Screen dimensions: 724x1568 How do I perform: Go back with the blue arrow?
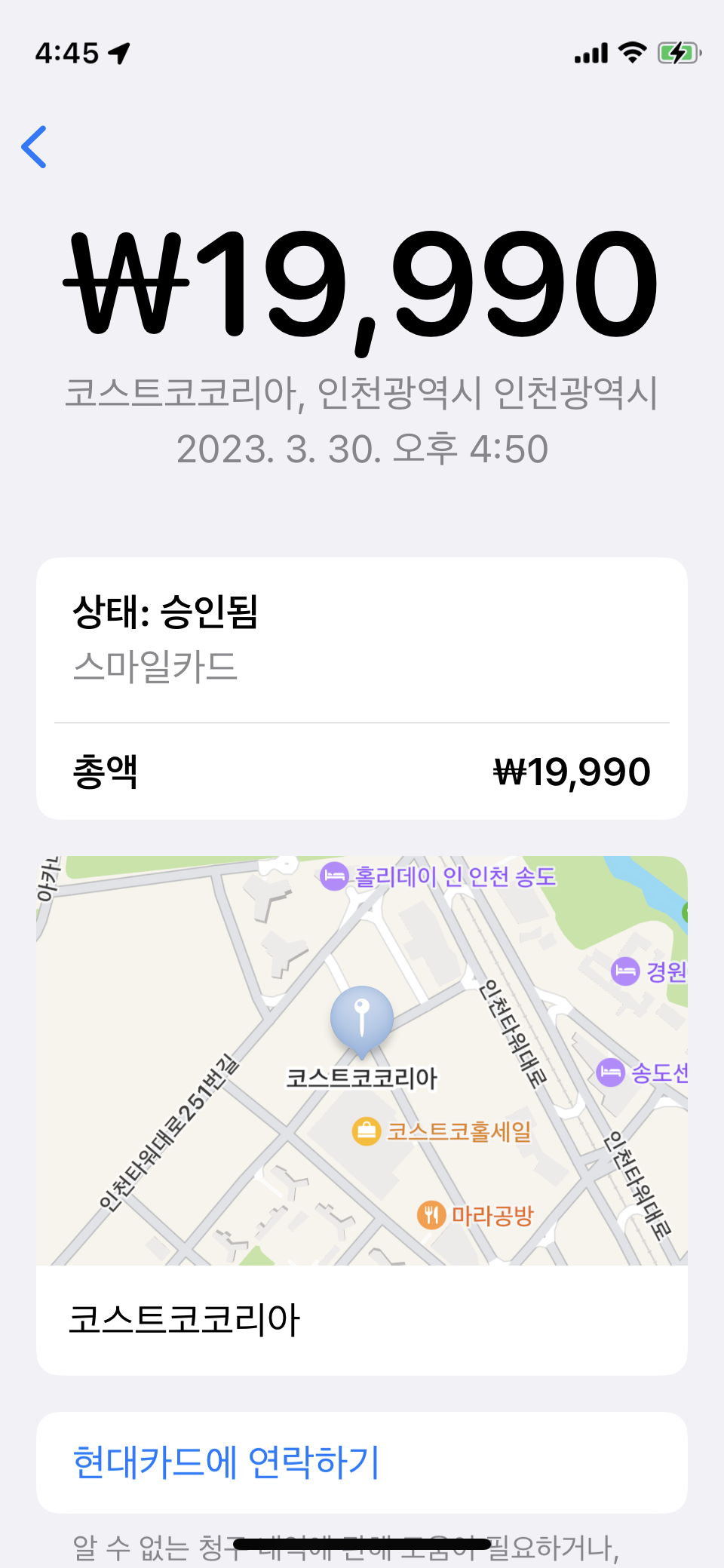tap(35, 147)
